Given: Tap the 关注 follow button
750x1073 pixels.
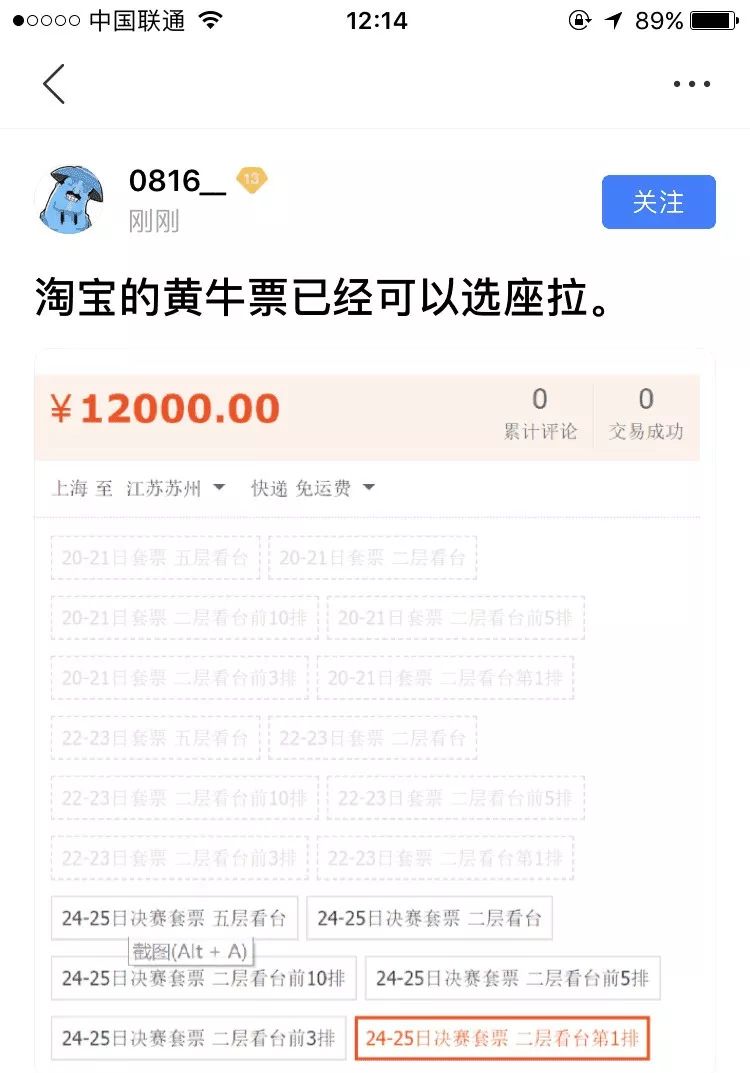Looking at the screenshot, I should pyautogui.click(x=658, y=202).
